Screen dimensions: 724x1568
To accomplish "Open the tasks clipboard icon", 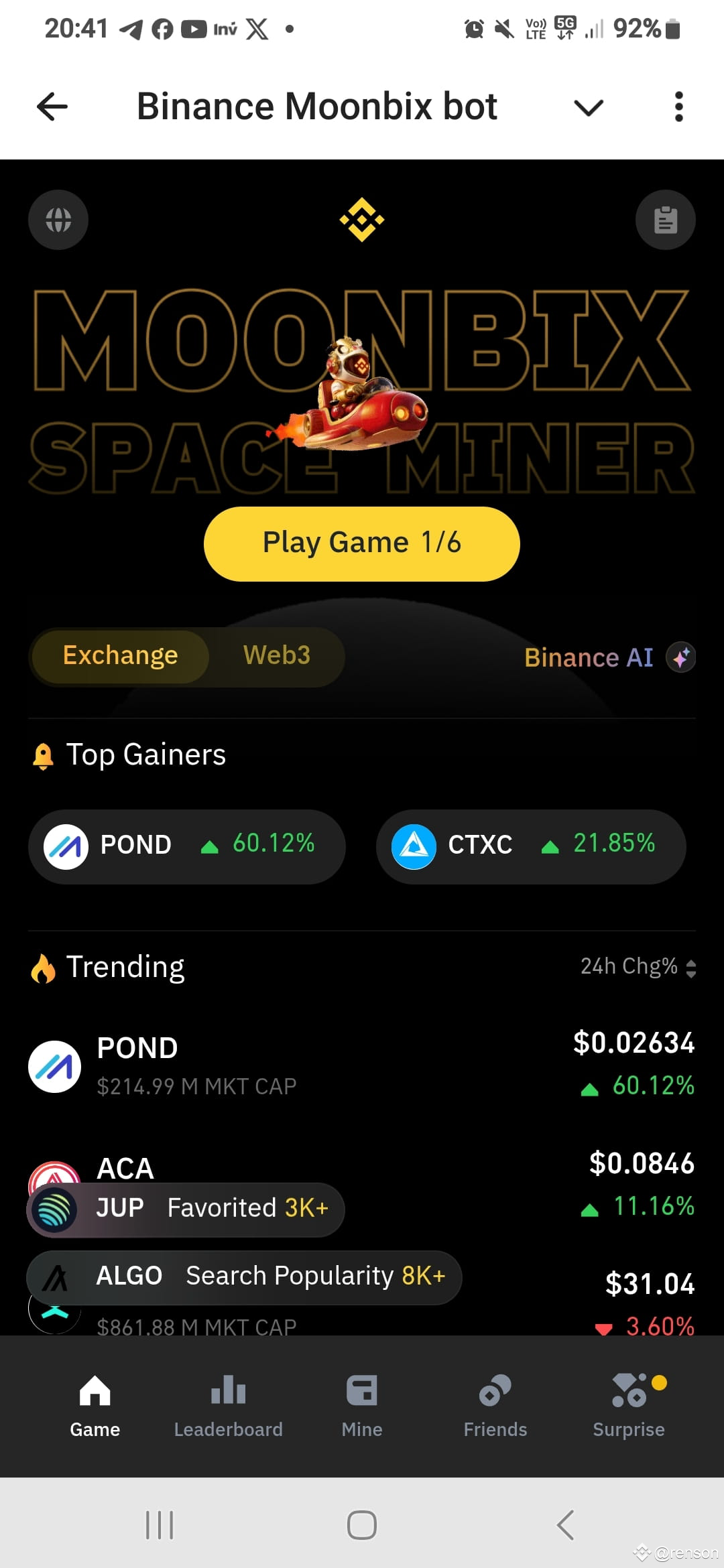I will [666, 220].
